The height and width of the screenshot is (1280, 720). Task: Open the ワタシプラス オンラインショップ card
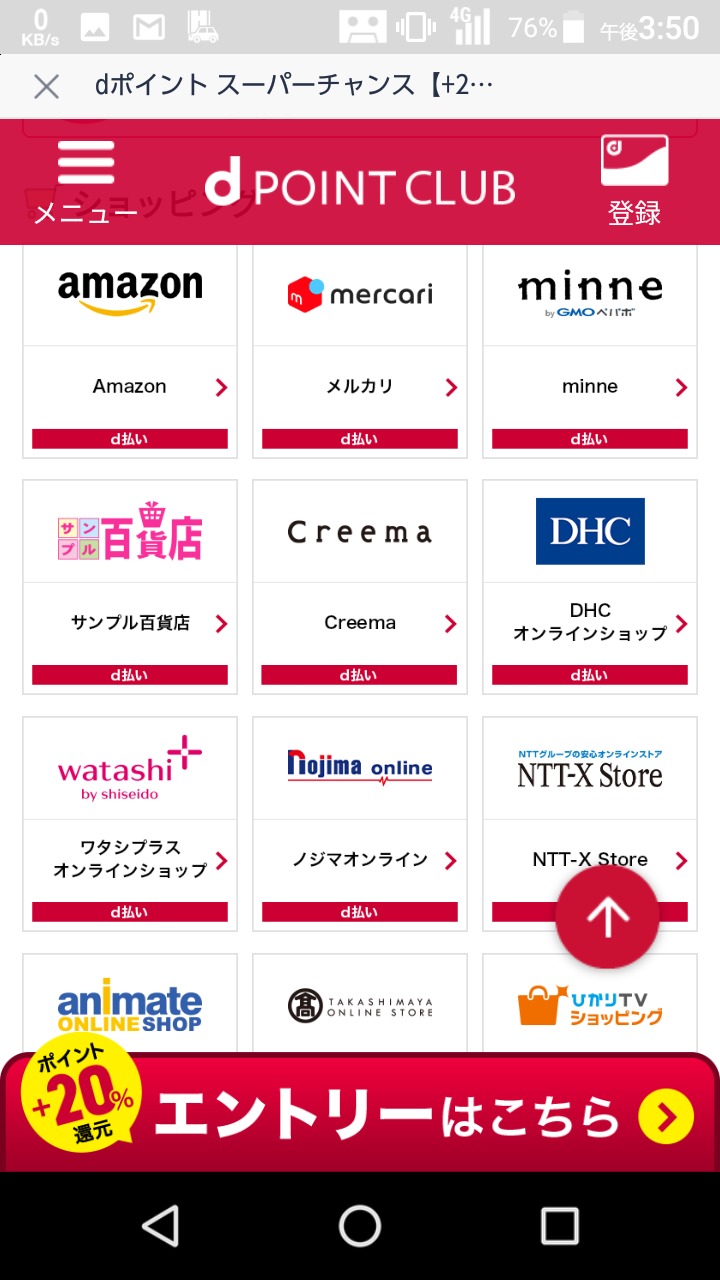coord(130,823)
